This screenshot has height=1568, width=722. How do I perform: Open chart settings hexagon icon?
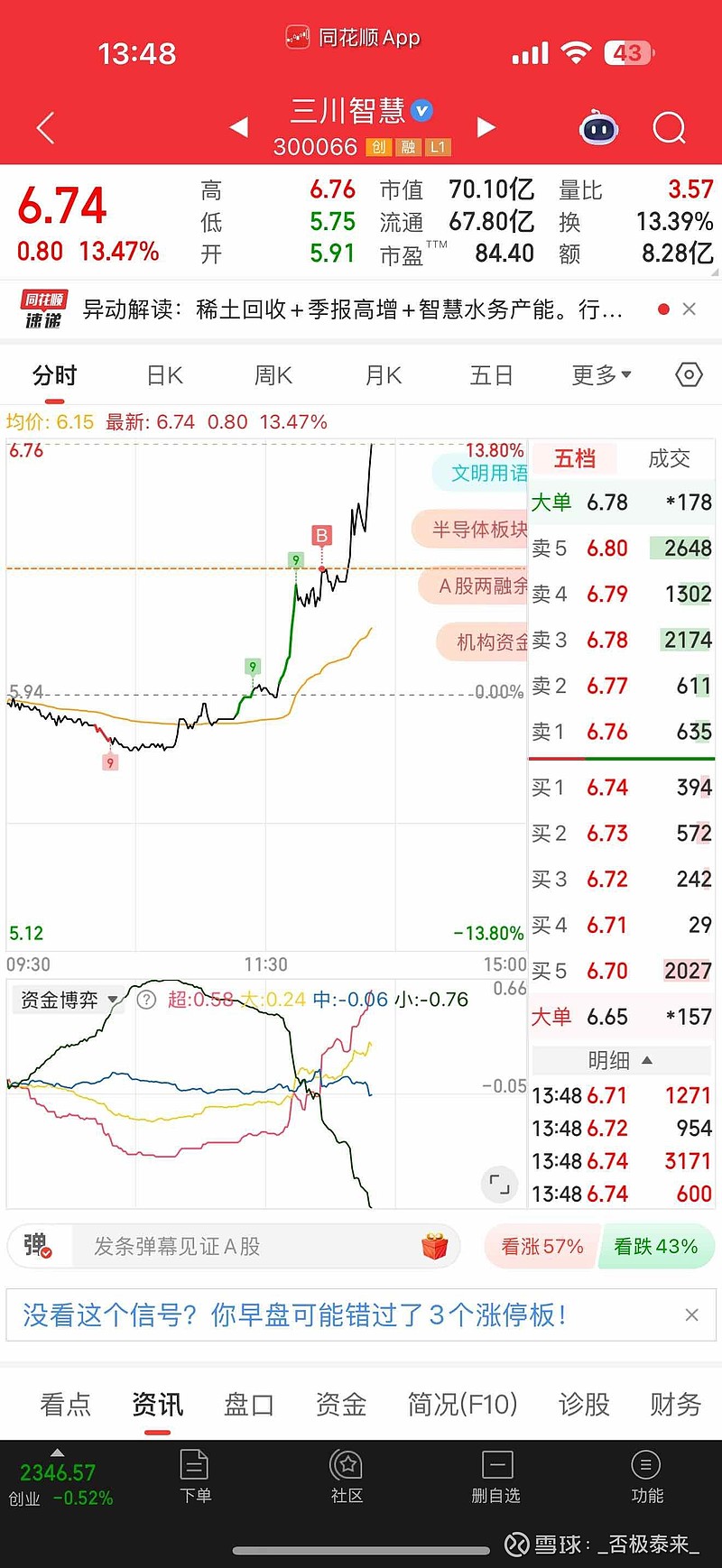(x=689, y=374)
